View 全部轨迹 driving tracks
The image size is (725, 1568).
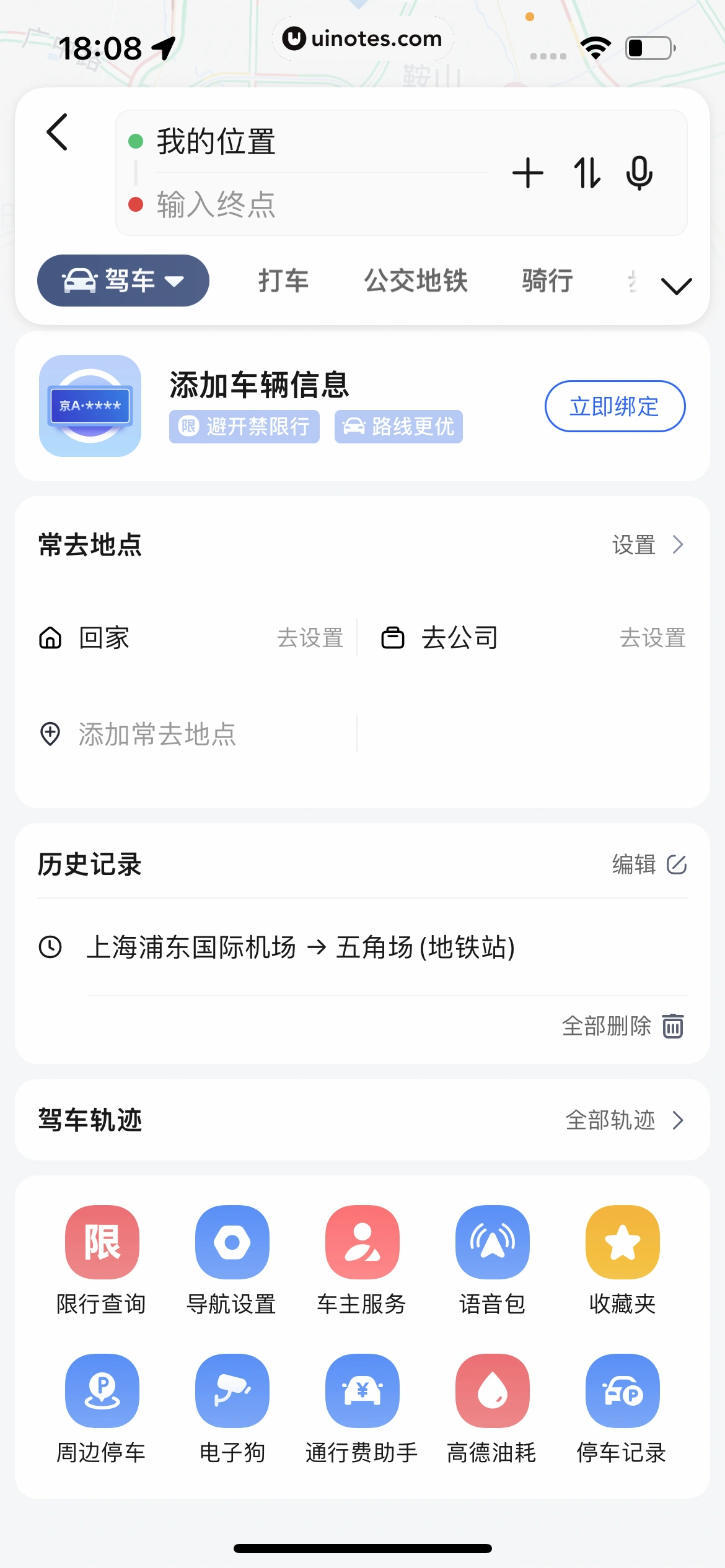[624, 1120]
